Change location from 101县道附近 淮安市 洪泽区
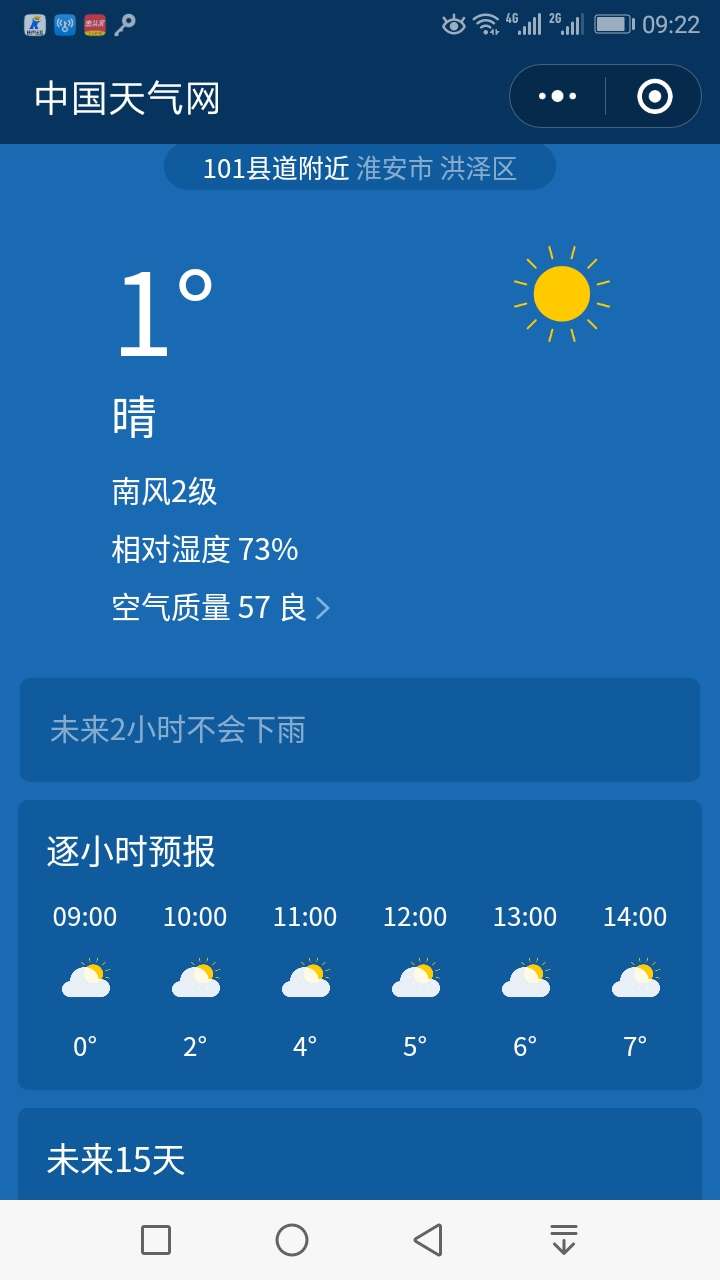The width and height of the screenshot is (720, 1280). coord(360,168)
